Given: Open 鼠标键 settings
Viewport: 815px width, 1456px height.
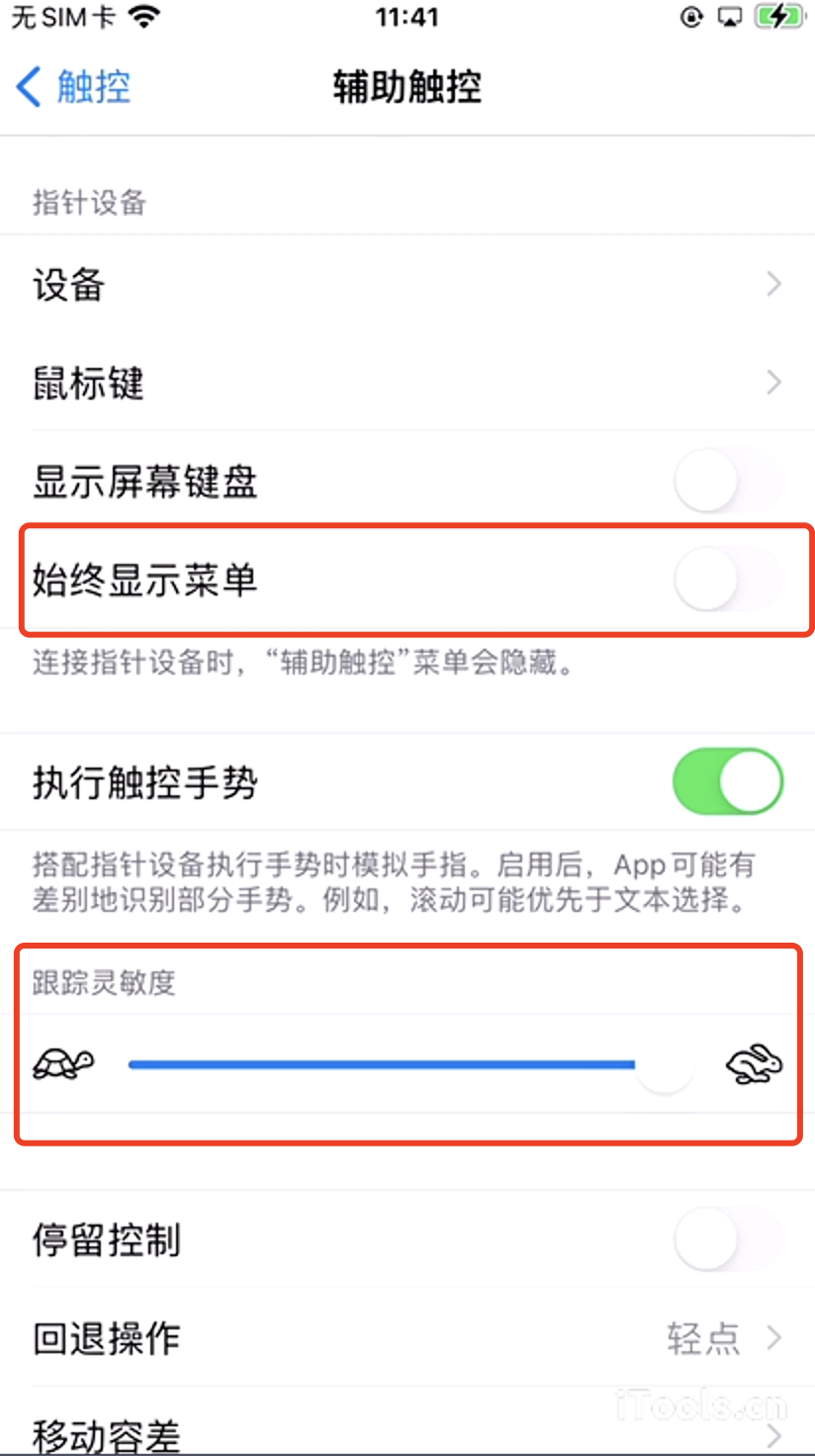Looking at the screenshot, I should pyautogui.click(x=407, y=383).
